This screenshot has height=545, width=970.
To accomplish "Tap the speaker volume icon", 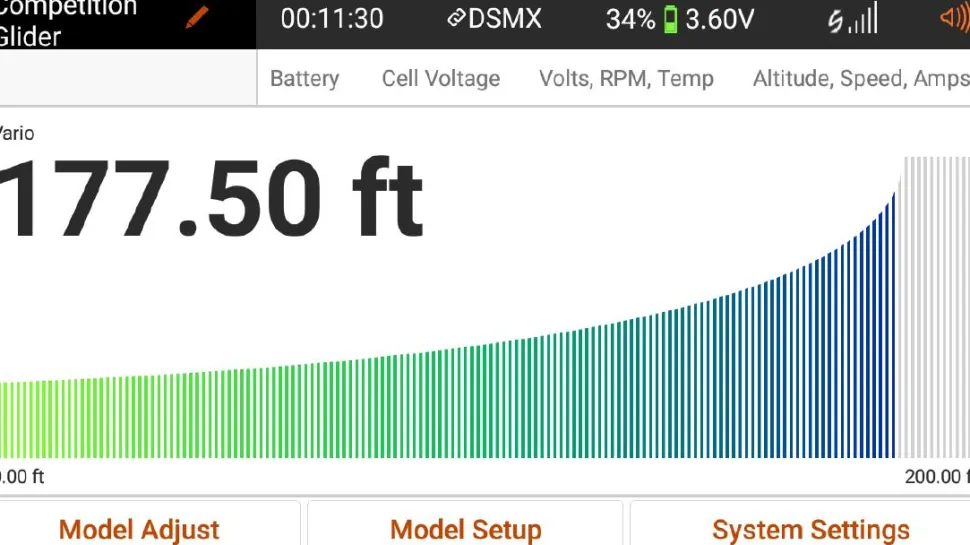I will [953, 18].
